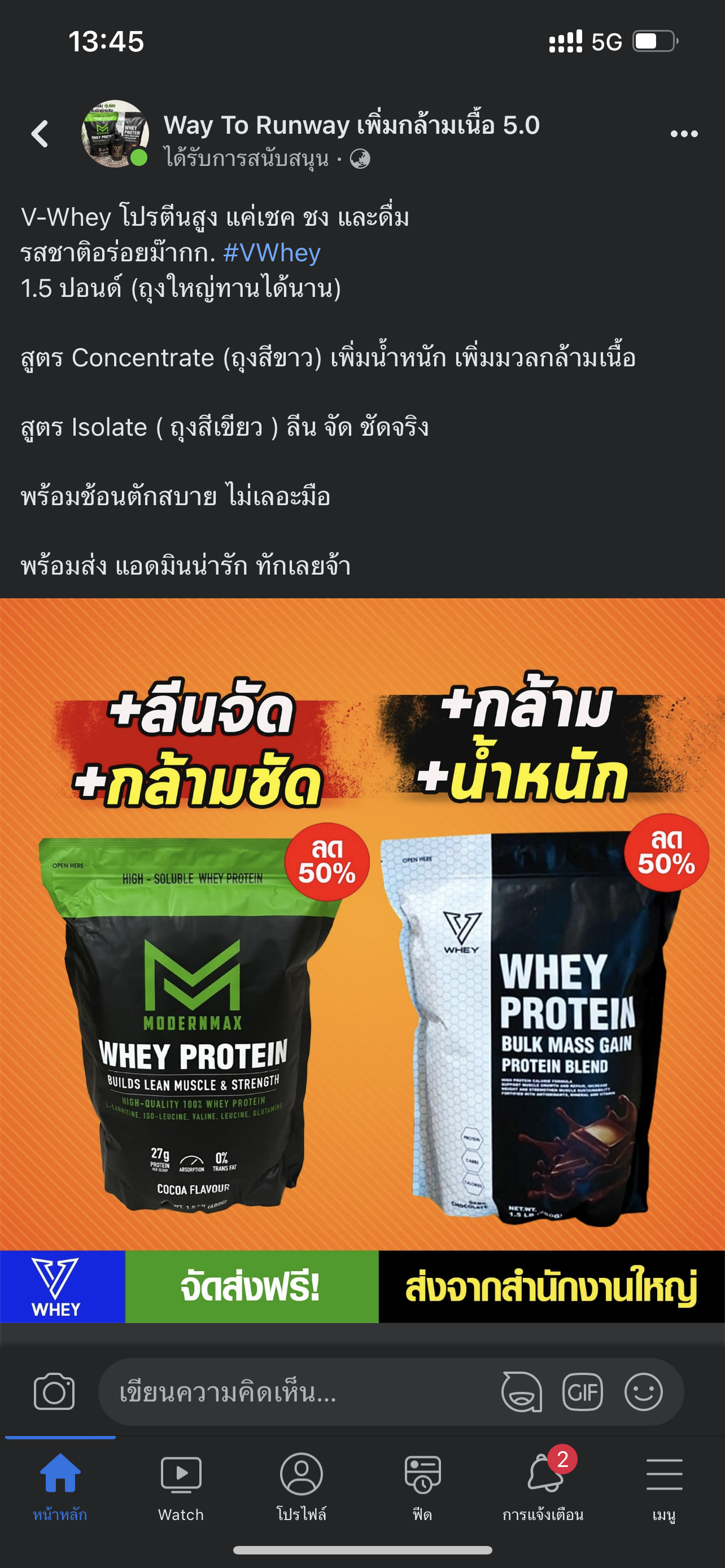Image resolution: width=725 pixels, height=1568 pixels.
Task: Go back using the back arrow
Action: [40, 134]
